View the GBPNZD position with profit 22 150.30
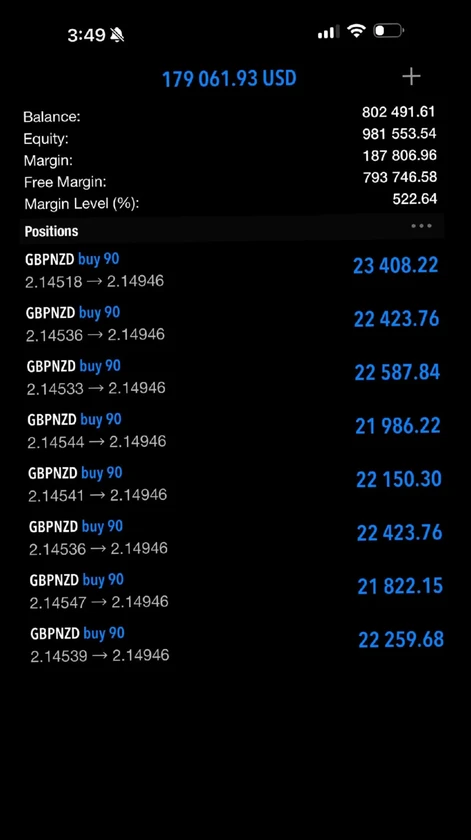Screen dimensions: 471x840 (232, 483)
